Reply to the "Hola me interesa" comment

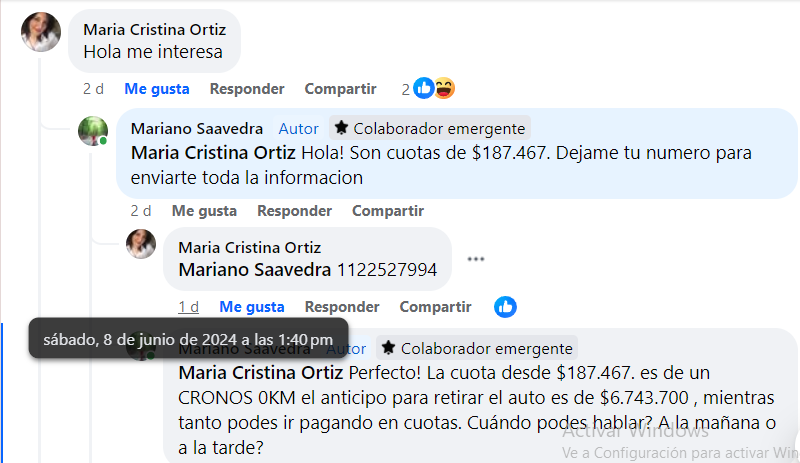(246, 89)
